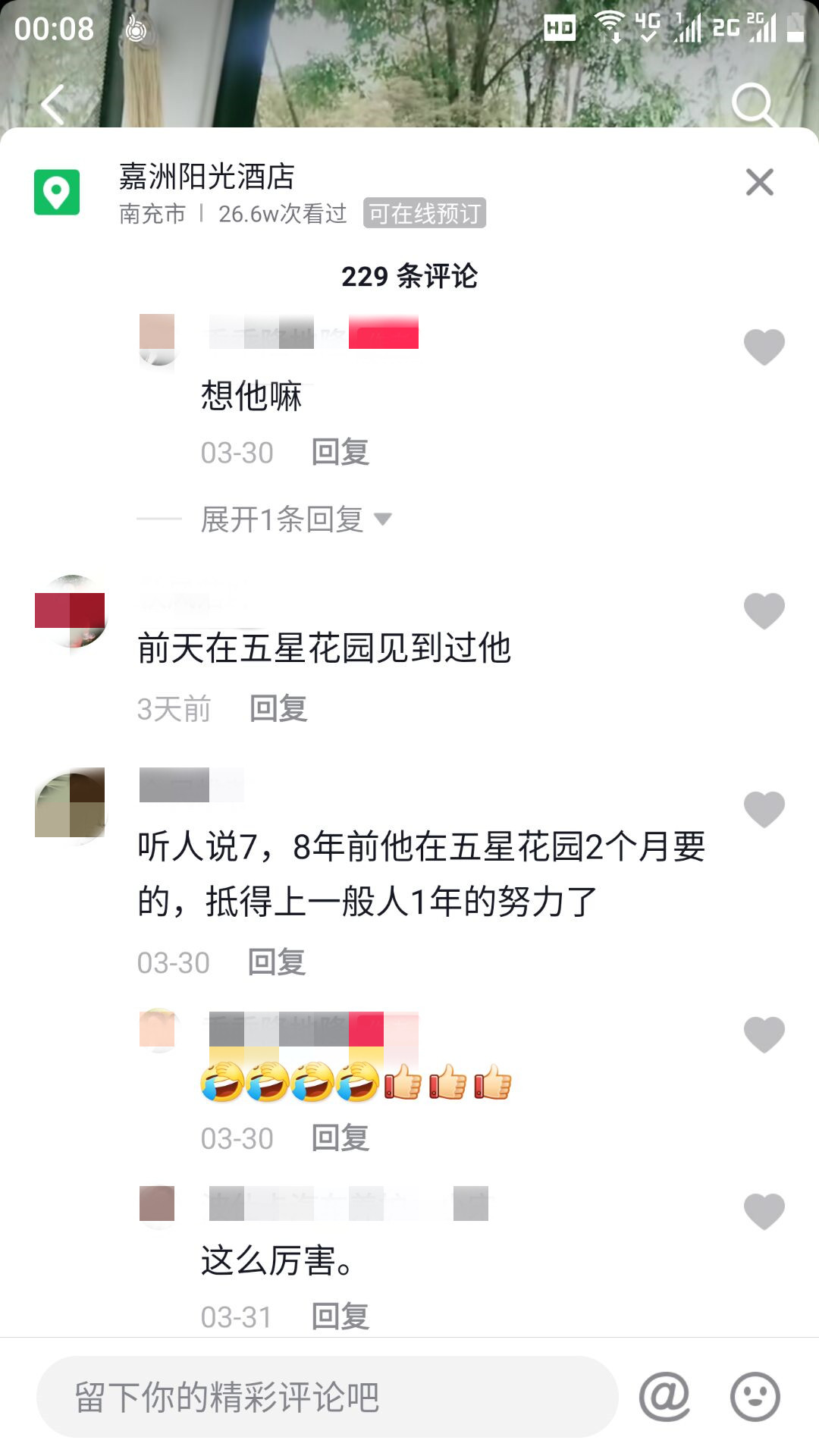Tap the 可在线预订 booking tag
819x1456 pixels.
[x=424, y=214]
